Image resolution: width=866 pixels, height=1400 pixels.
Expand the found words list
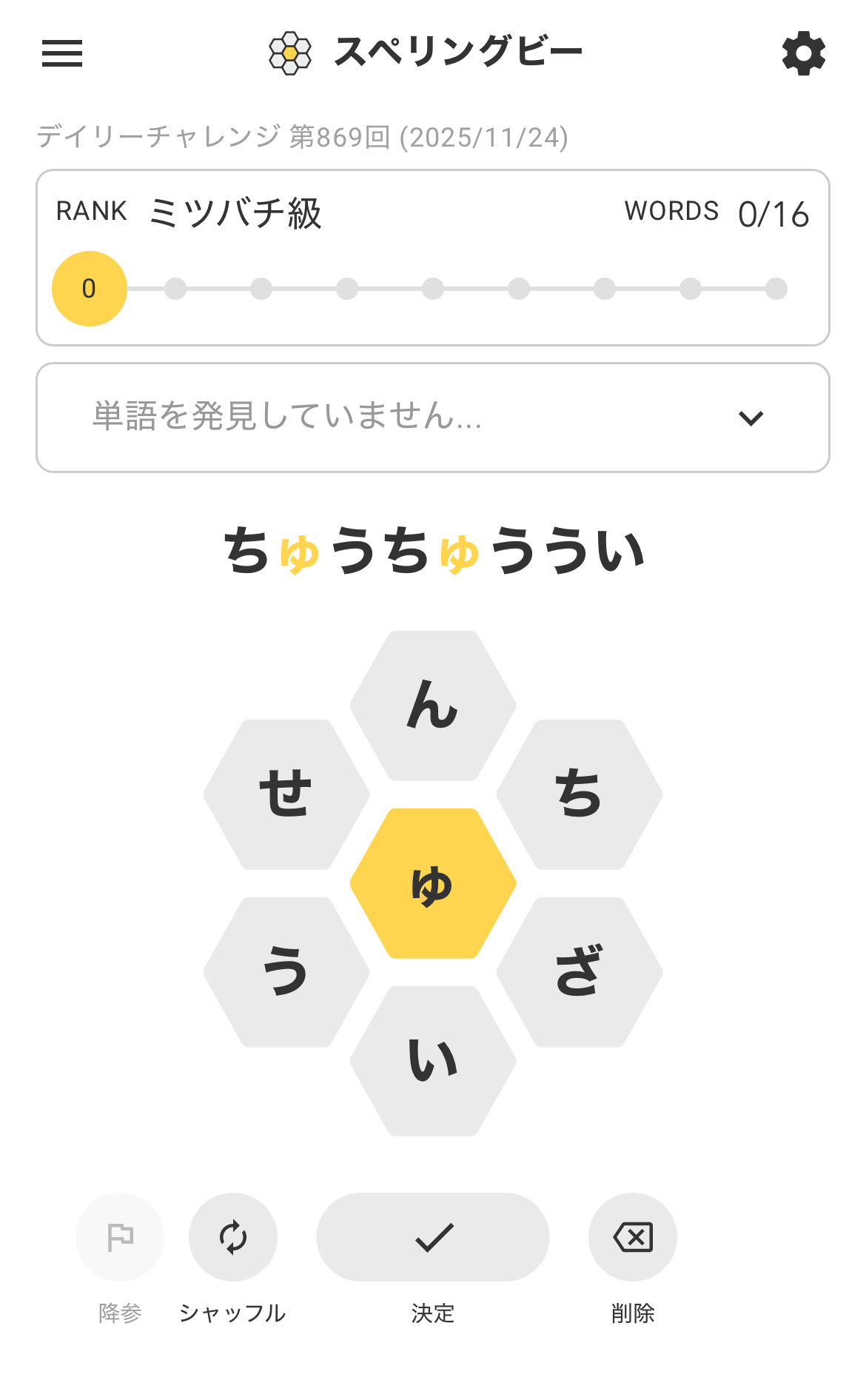coord(751,418)
